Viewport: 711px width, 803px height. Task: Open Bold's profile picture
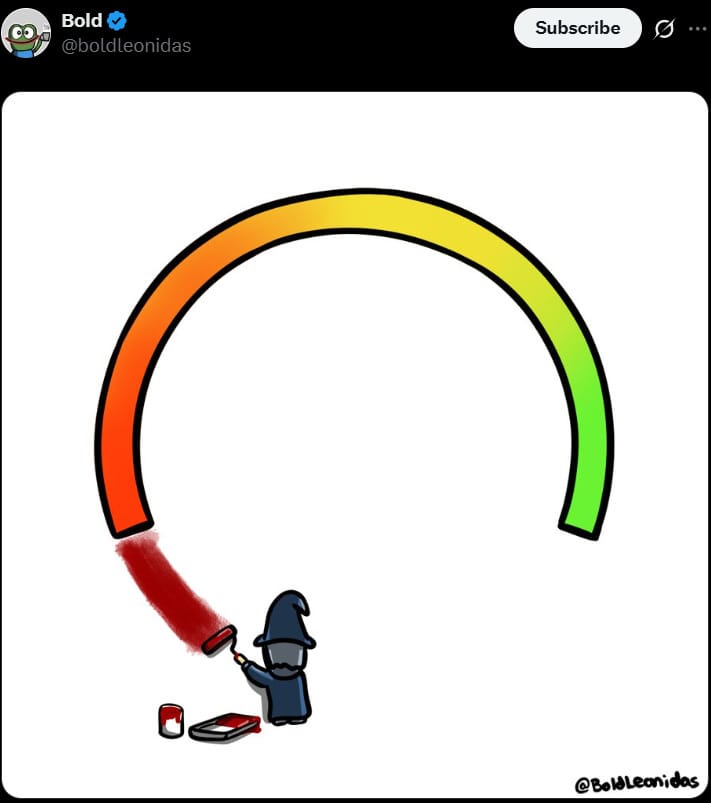[26, 33]
